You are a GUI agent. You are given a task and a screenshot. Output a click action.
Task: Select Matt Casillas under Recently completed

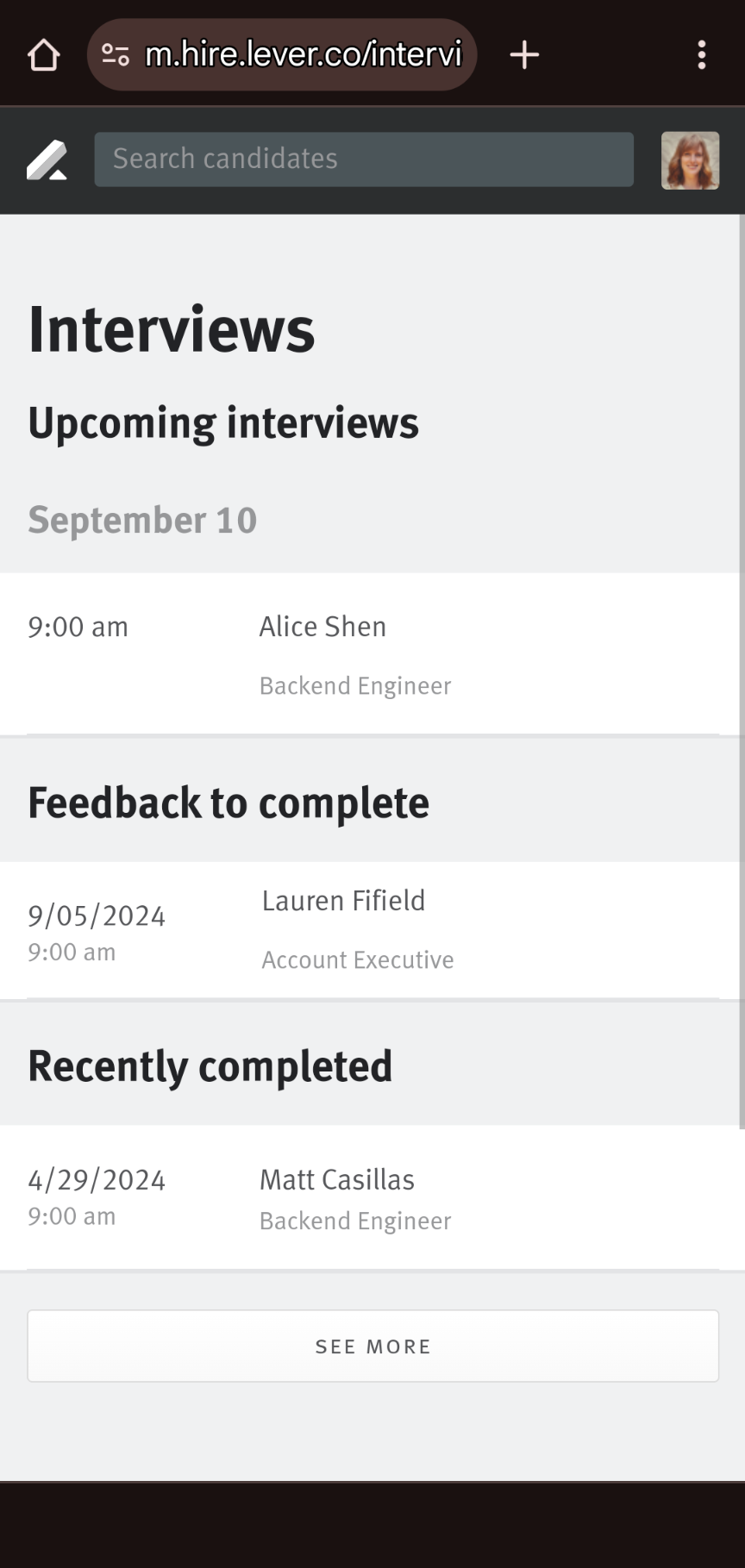point(372,1196)
